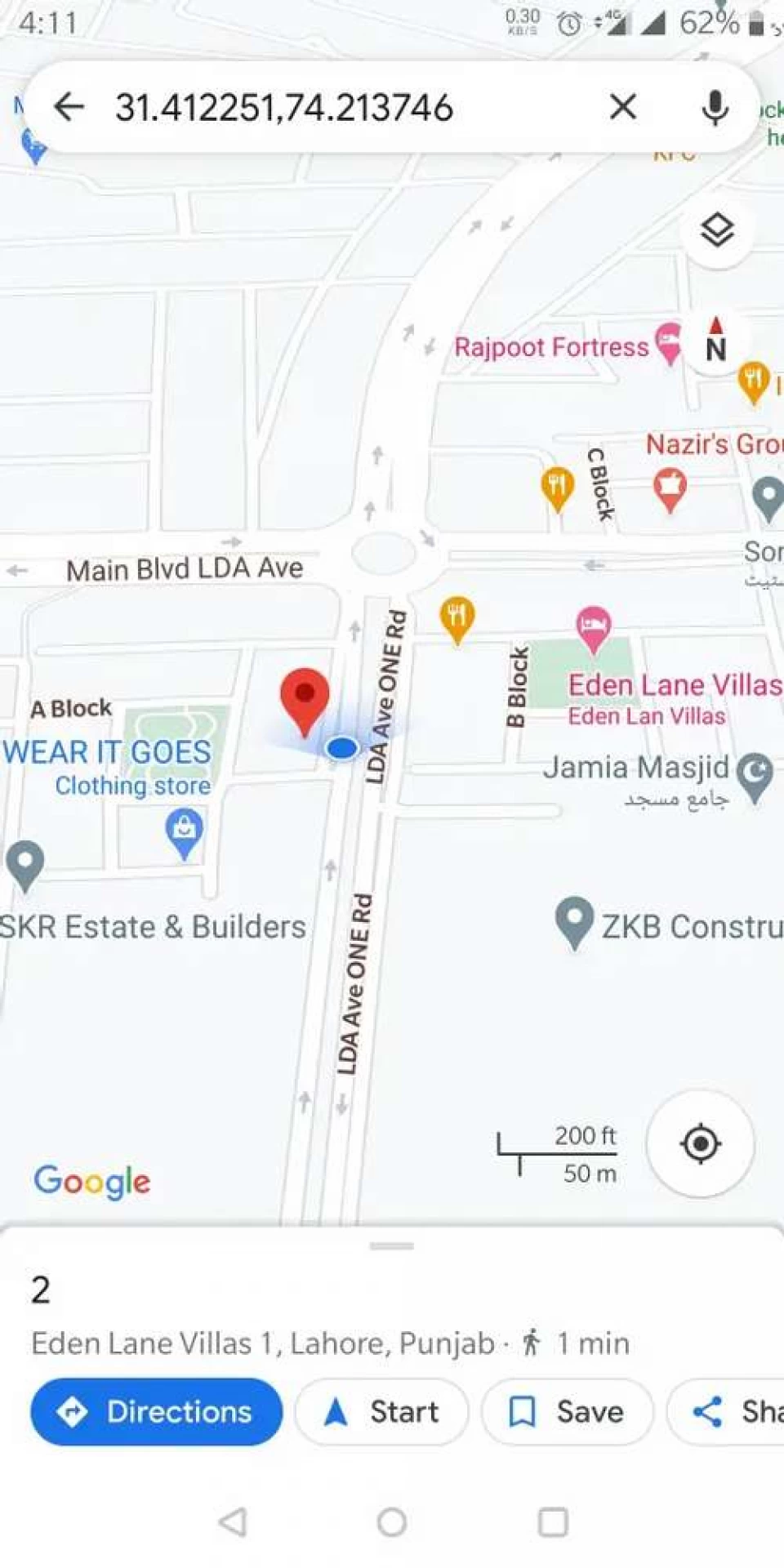Open the Rajpoot Fortress place marker

pyautogui.click(x=669, y=343)
